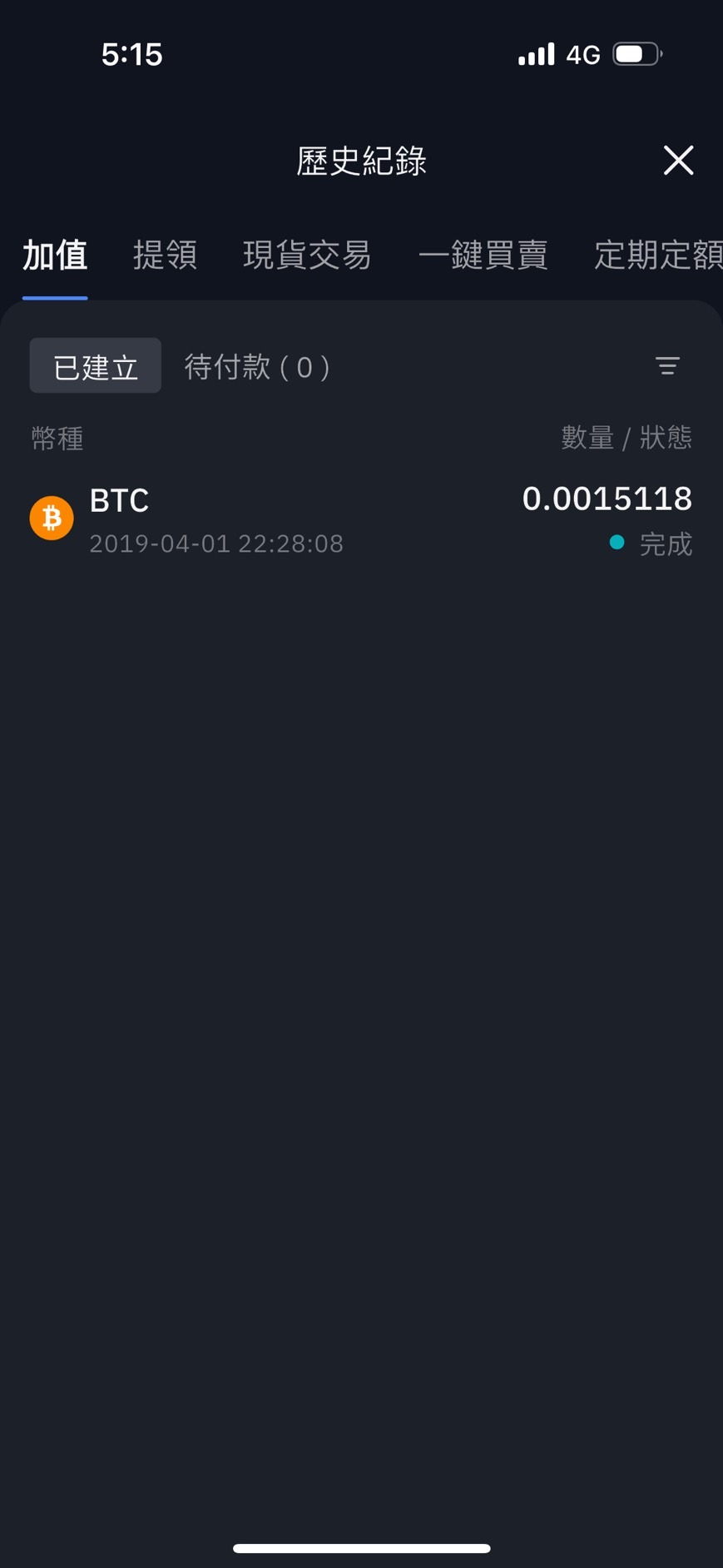The height and width of the screenshot is (1568, 723).
Task: Open the 定期定額 tab
Action: coord(656,256)
